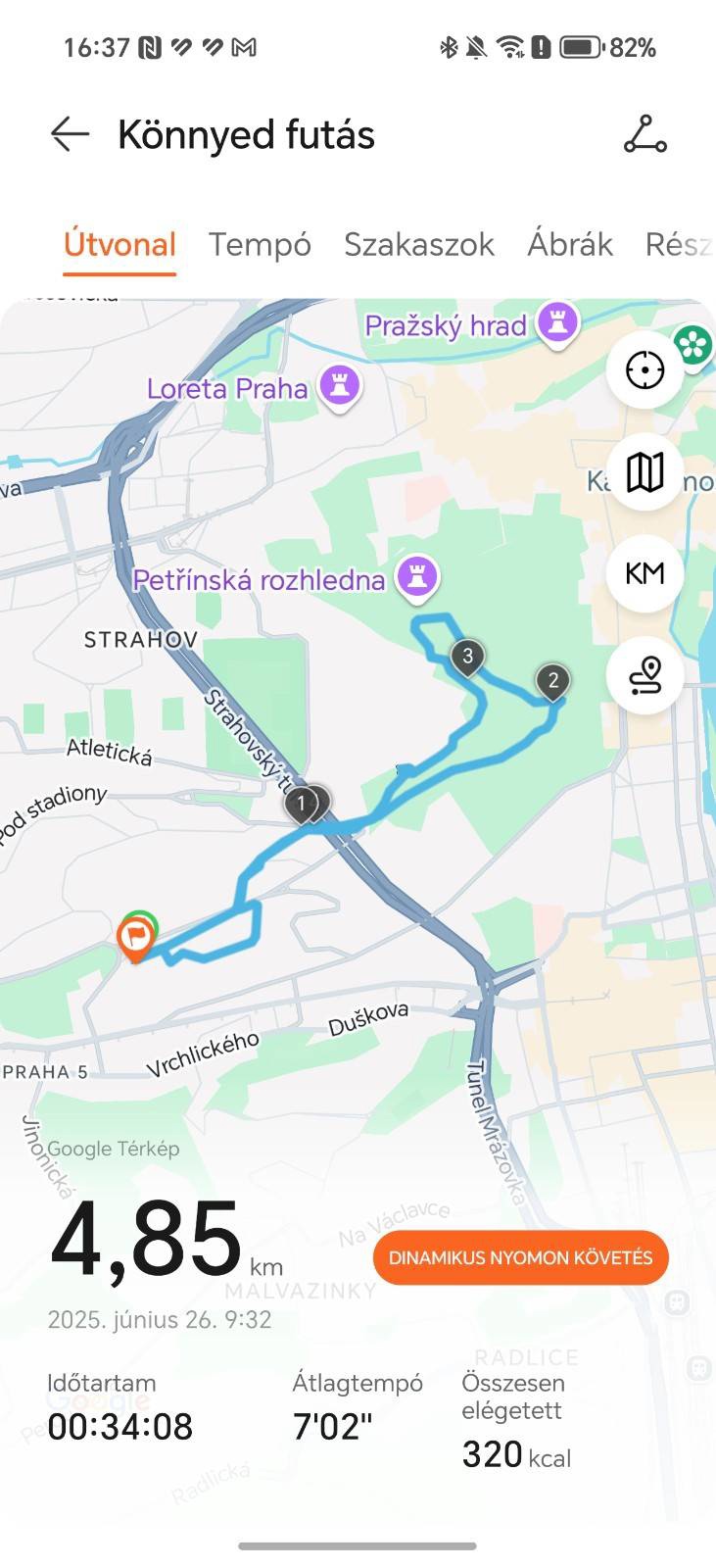Open the Szakaszok tab
Screen dimensions: 716x1568
(x=419, y=244)
